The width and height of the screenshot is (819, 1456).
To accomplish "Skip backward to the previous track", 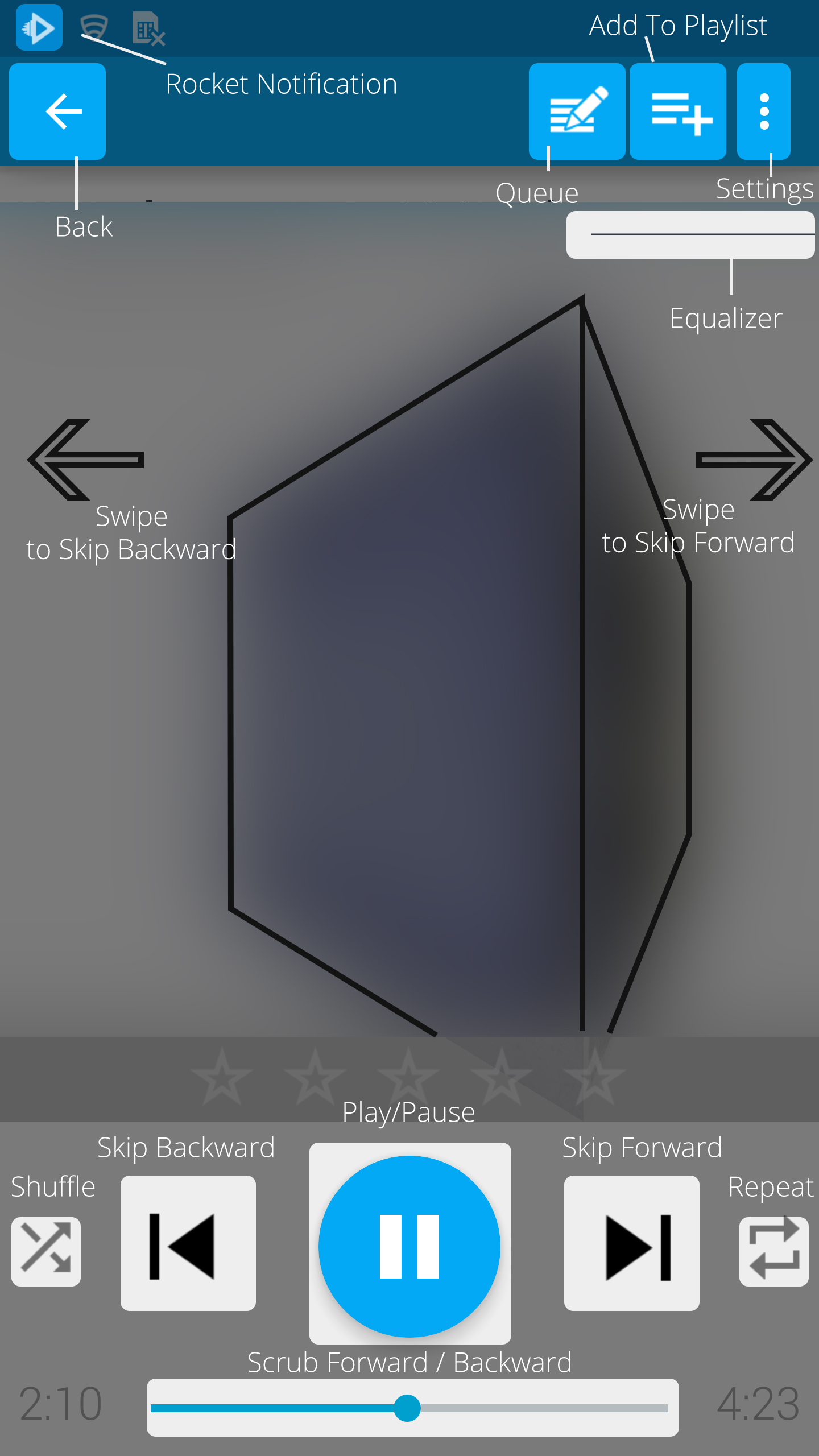I will (188, 1243).
